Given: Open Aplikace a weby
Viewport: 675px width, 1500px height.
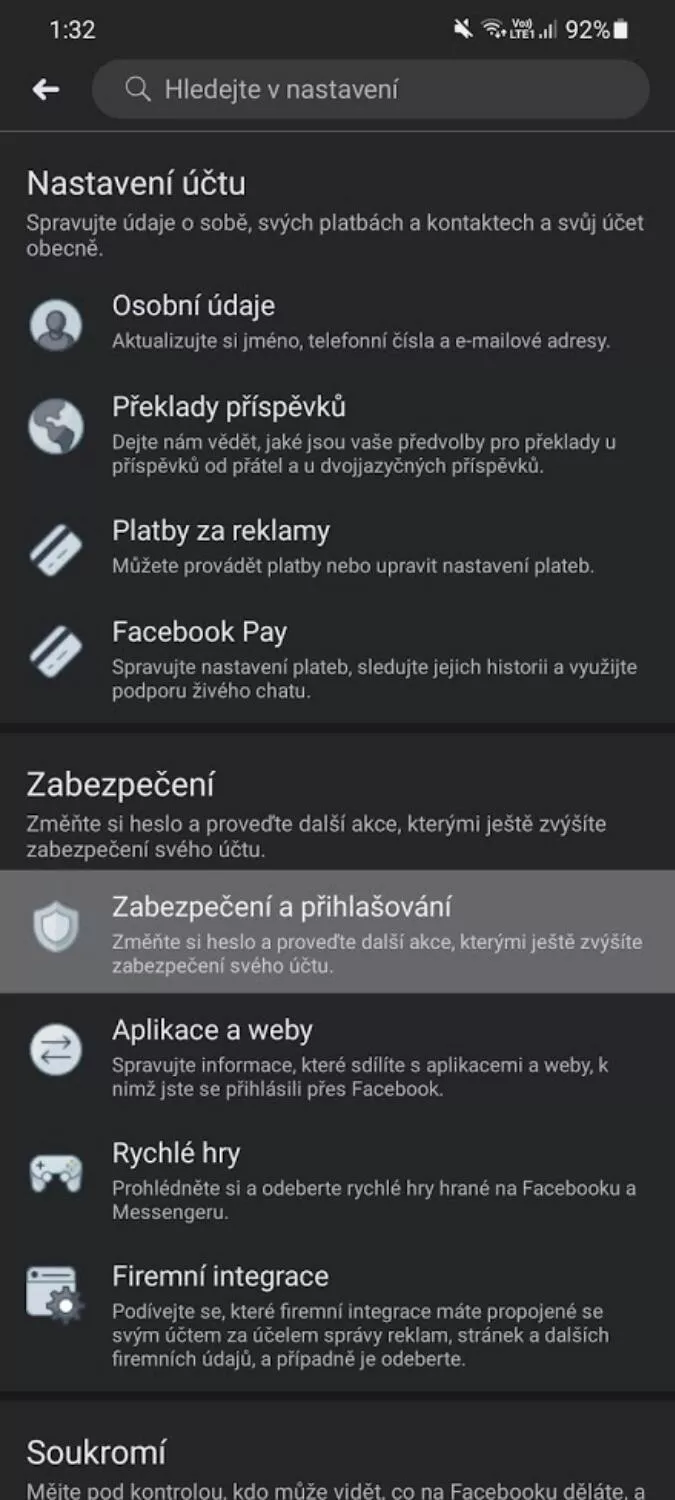Looking at the screenshot, I should click(337, 1056).
